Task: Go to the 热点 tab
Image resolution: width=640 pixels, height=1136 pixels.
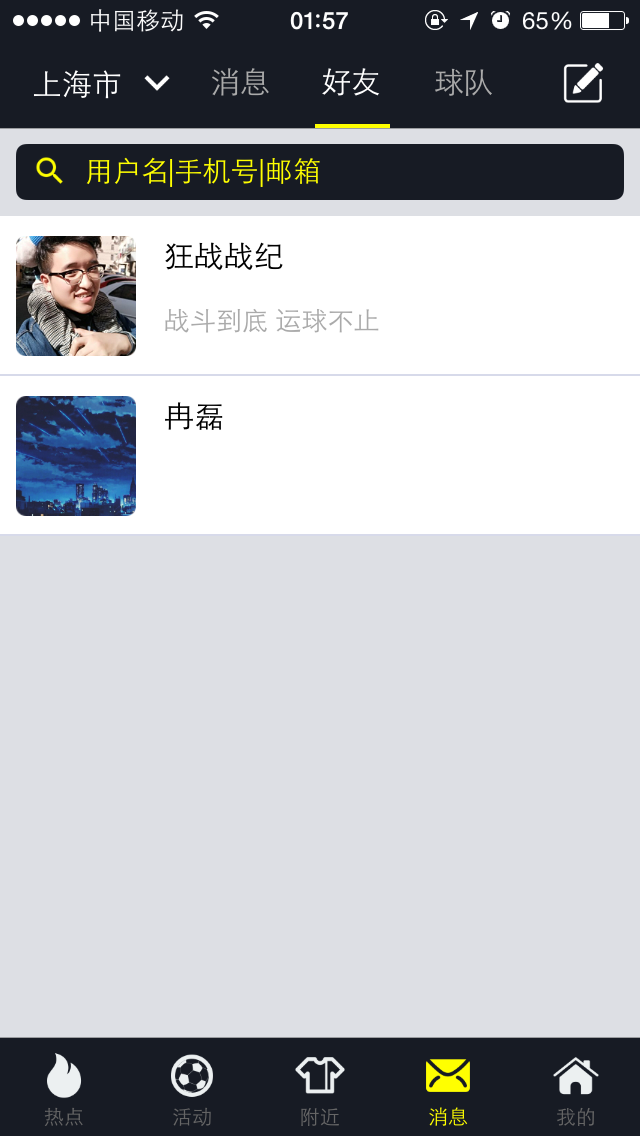Action: point(64,1089)
